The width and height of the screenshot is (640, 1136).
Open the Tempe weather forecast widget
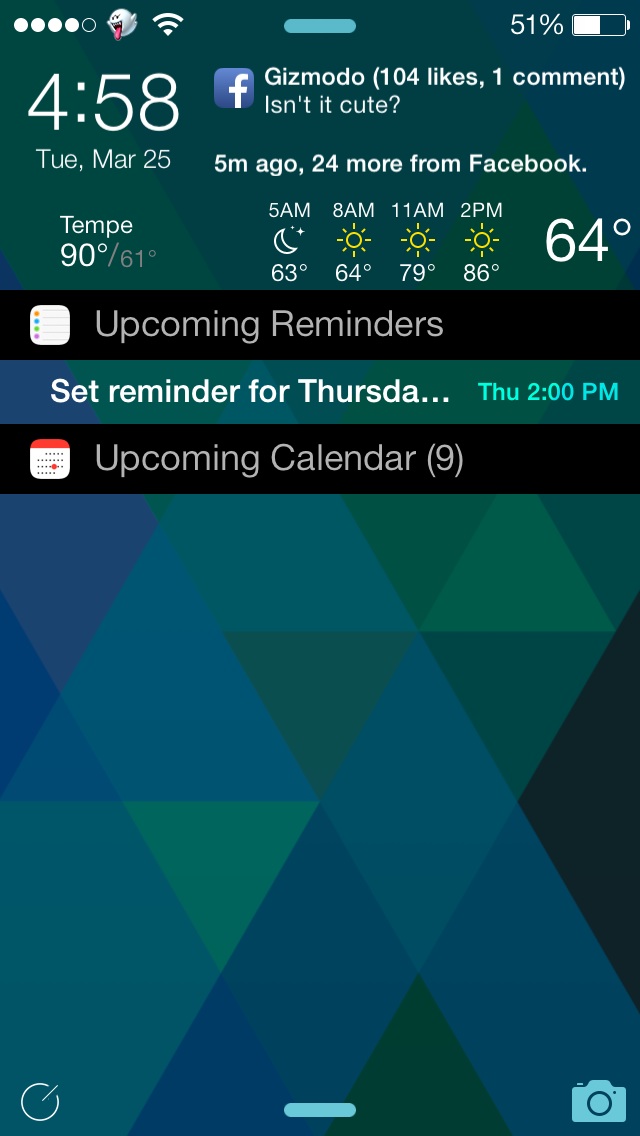tap(320, 243)
